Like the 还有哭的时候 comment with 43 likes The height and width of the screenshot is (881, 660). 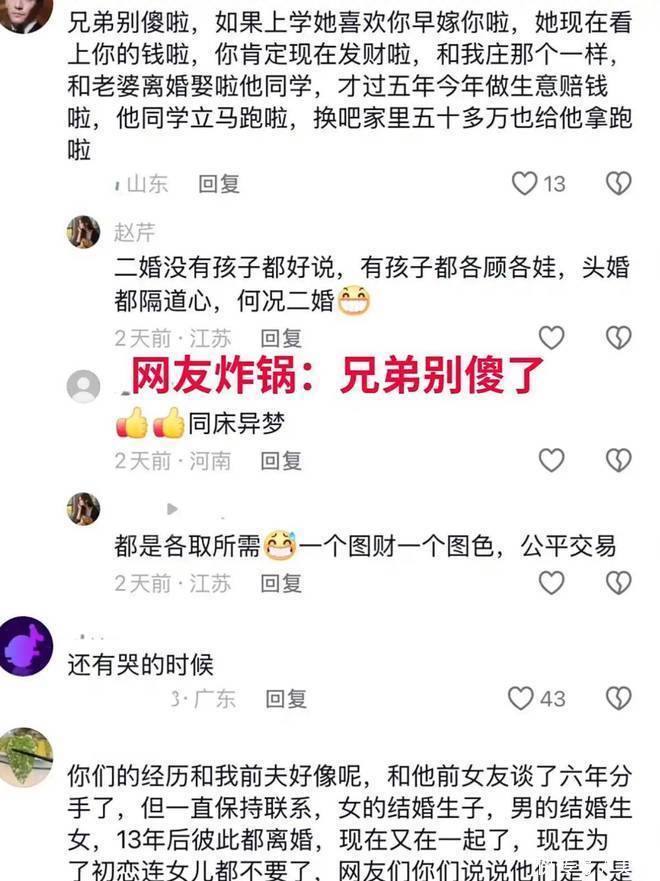click(522, 698)
